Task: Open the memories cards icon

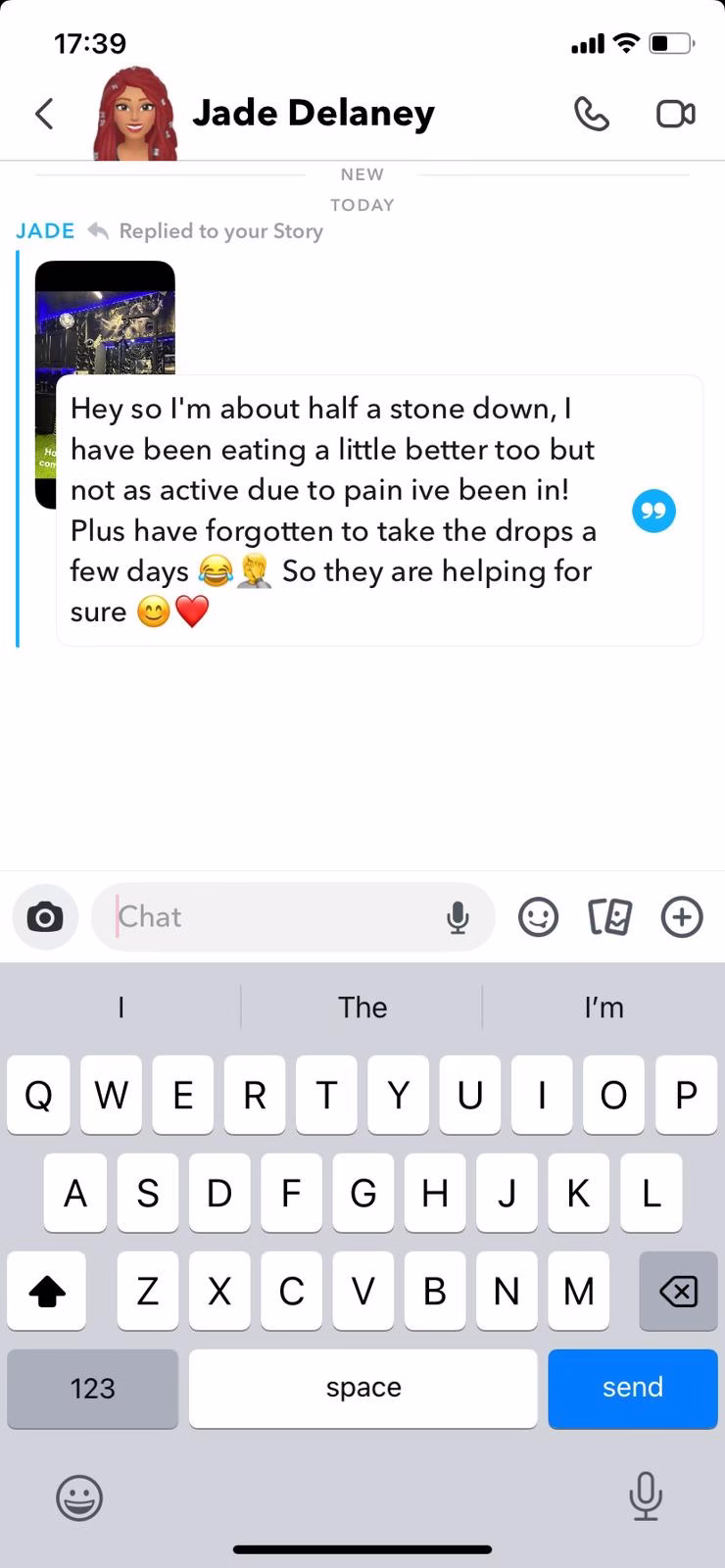Action: [609, 917]
